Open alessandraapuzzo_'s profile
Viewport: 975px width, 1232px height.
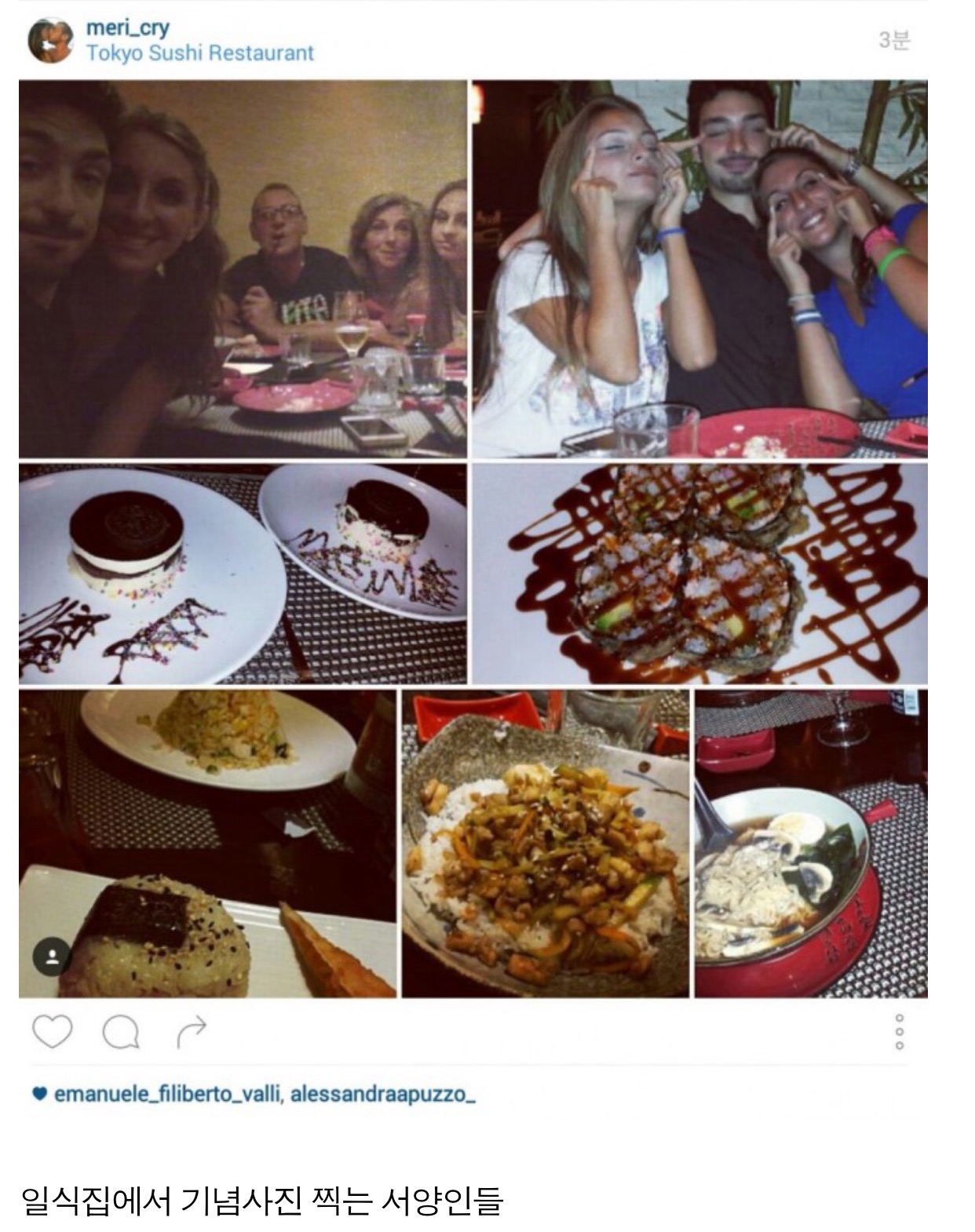coord(382,1094)
